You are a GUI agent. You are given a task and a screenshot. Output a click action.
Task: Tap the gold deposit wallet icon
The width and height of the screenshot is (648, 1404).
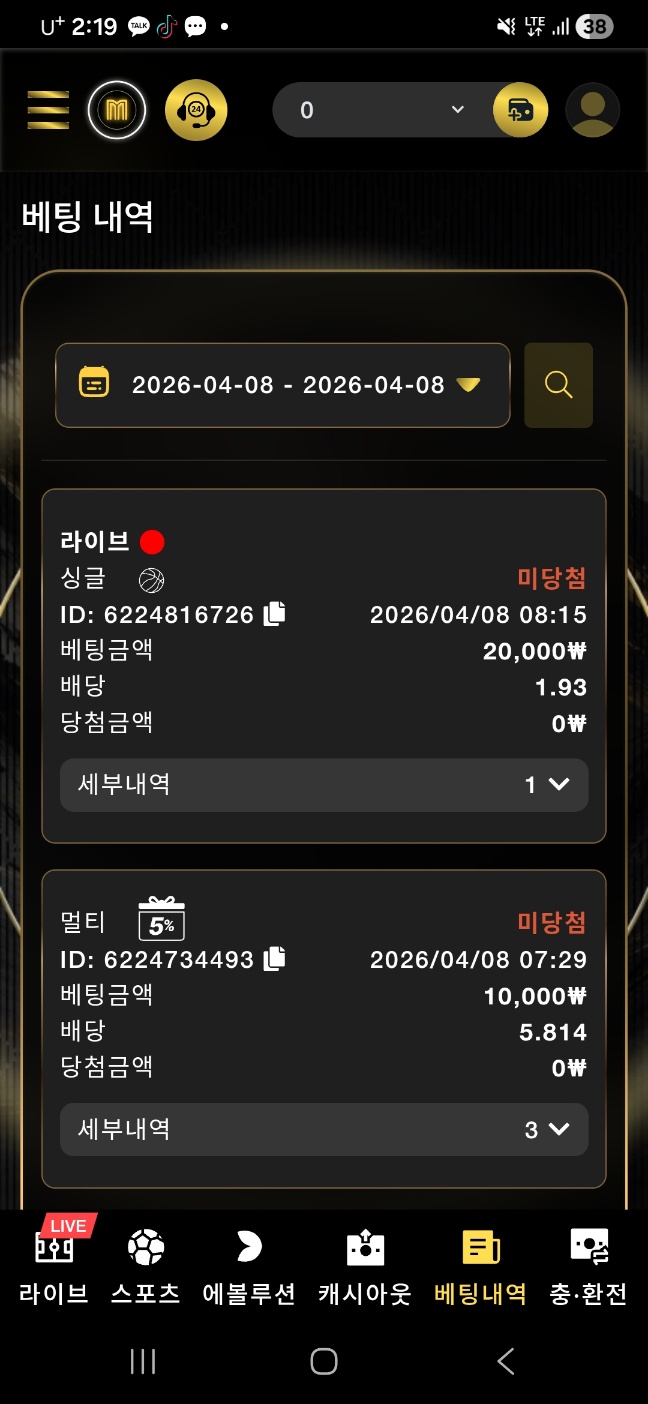tap(520, 110)
